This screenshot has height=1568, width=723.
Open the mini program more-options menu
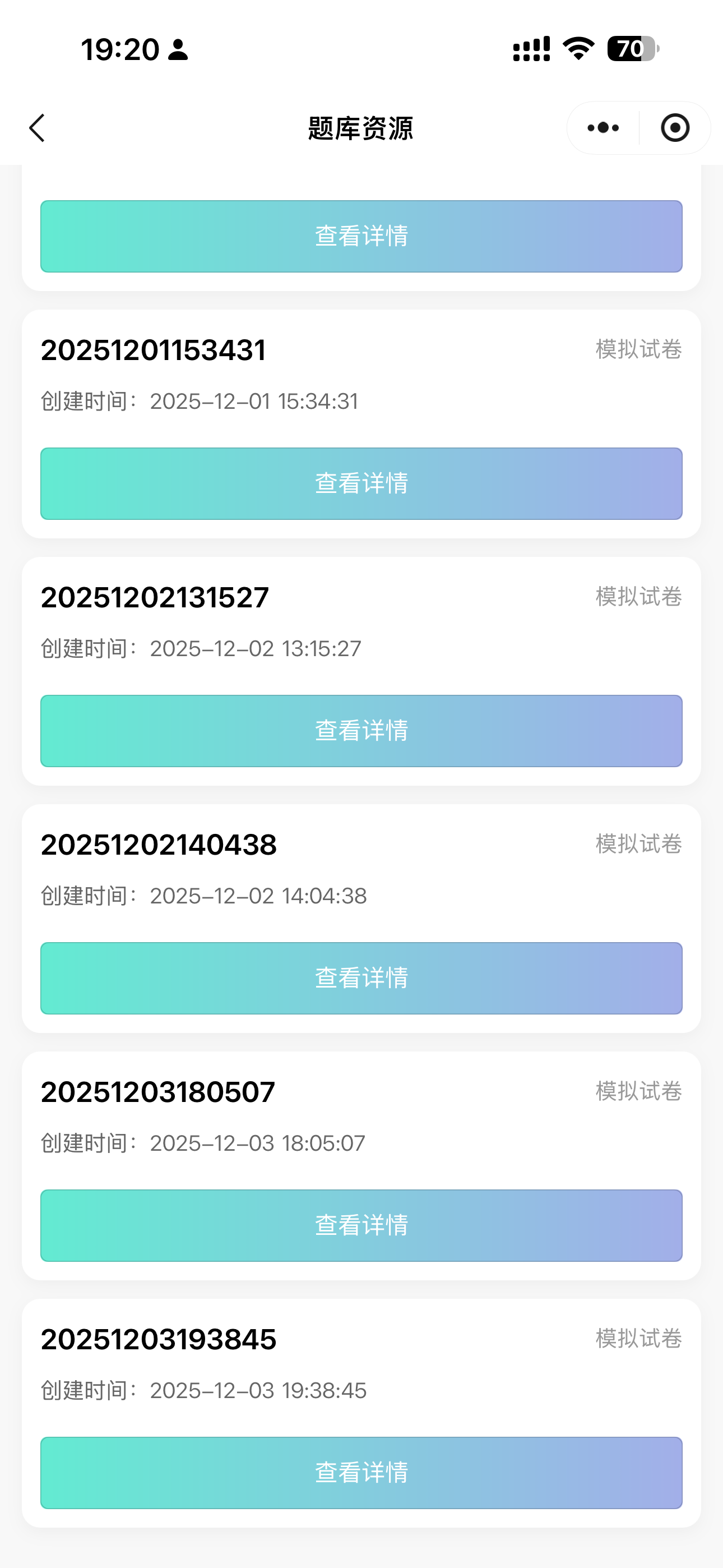pos(603,128)
